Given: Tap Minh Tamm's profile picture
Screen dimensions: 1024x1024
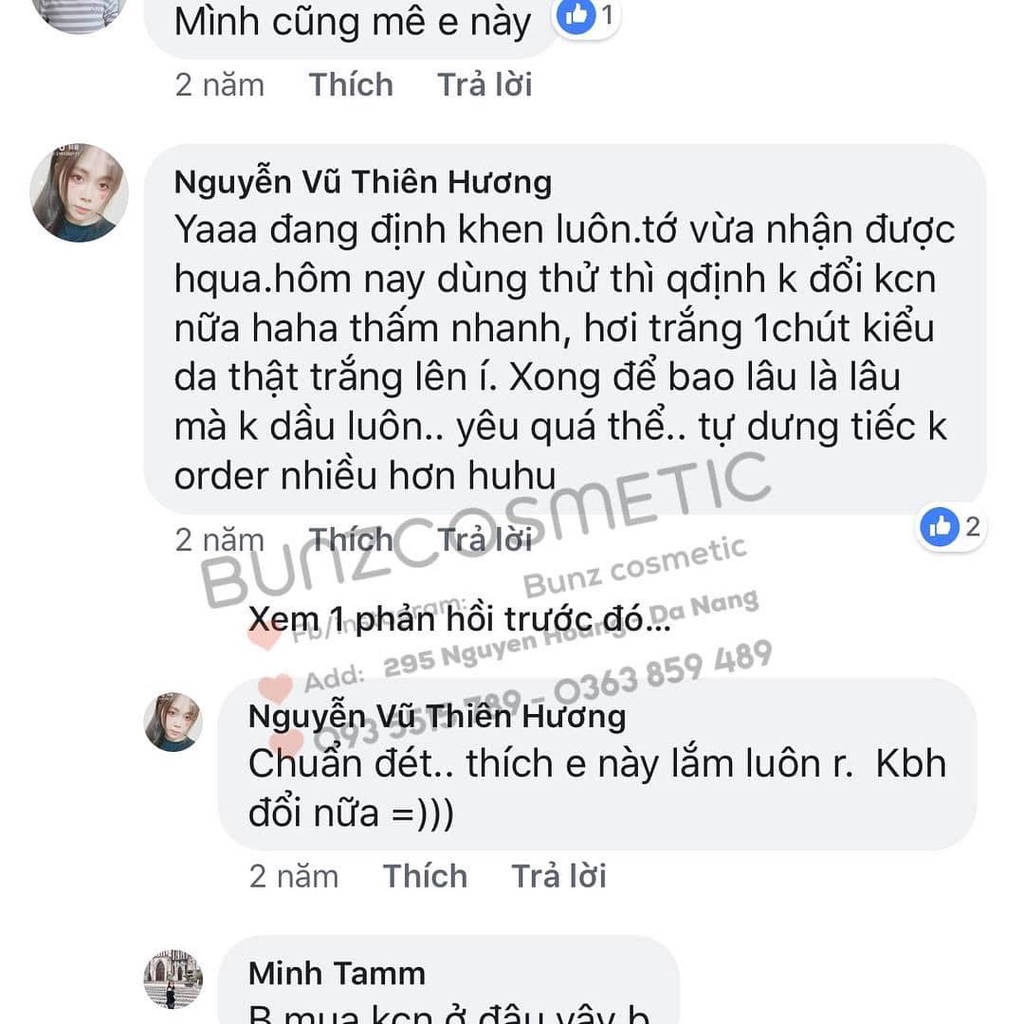Looking at the screenshot, I should click(x=173, y=977).
